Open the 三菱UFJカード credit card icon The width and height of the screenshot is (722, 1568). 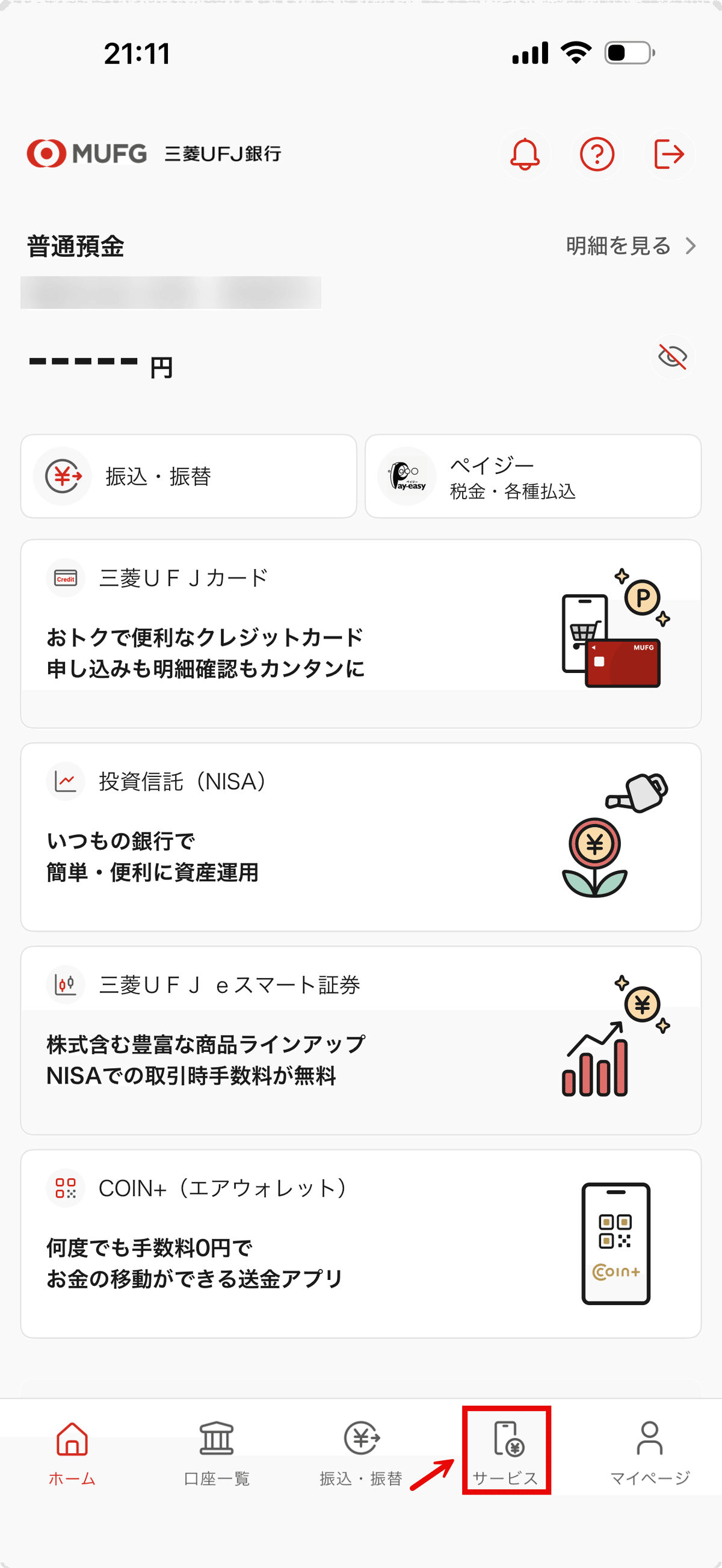pos(65,578)
